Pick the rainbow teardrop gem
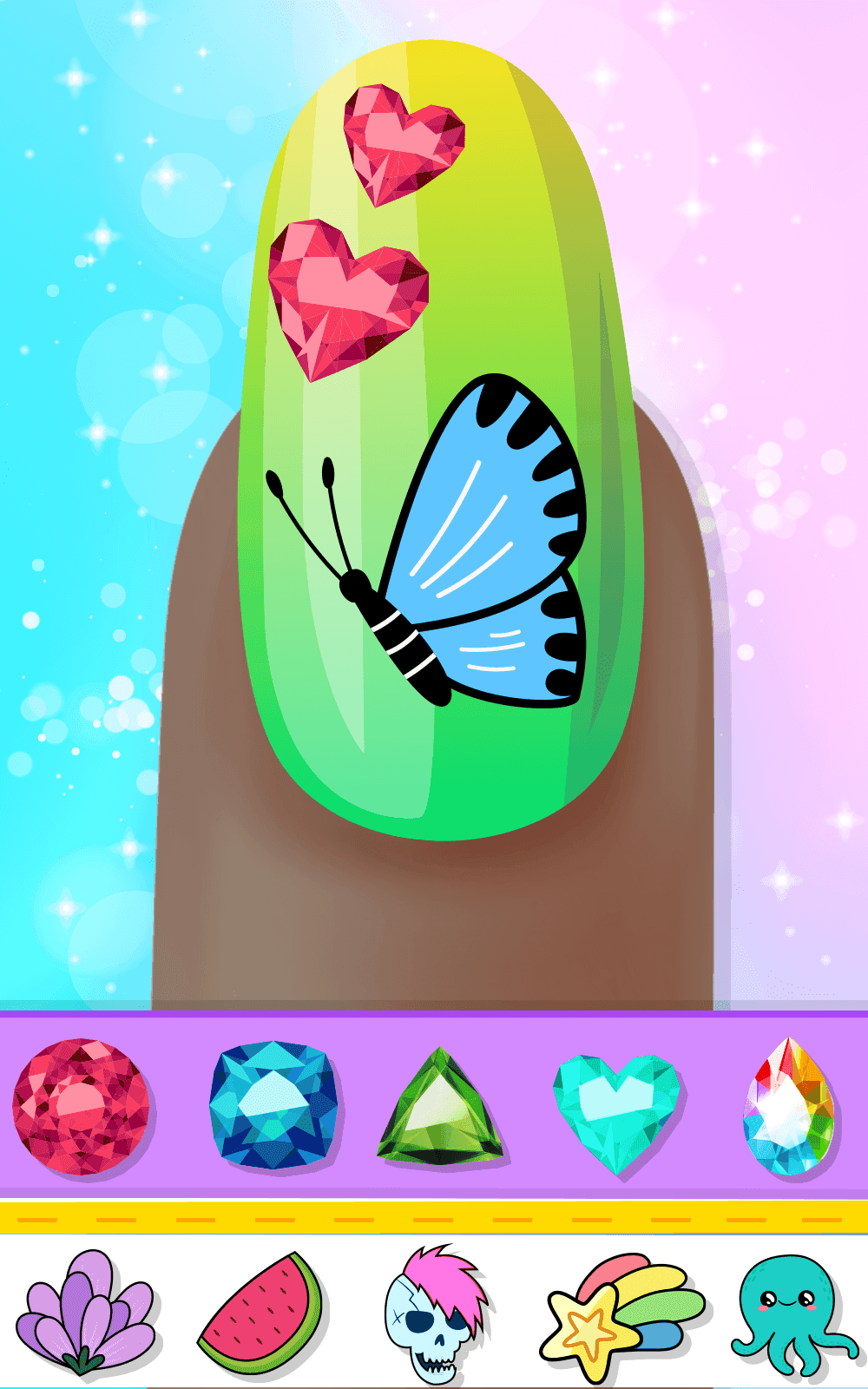 [789, 1107]
